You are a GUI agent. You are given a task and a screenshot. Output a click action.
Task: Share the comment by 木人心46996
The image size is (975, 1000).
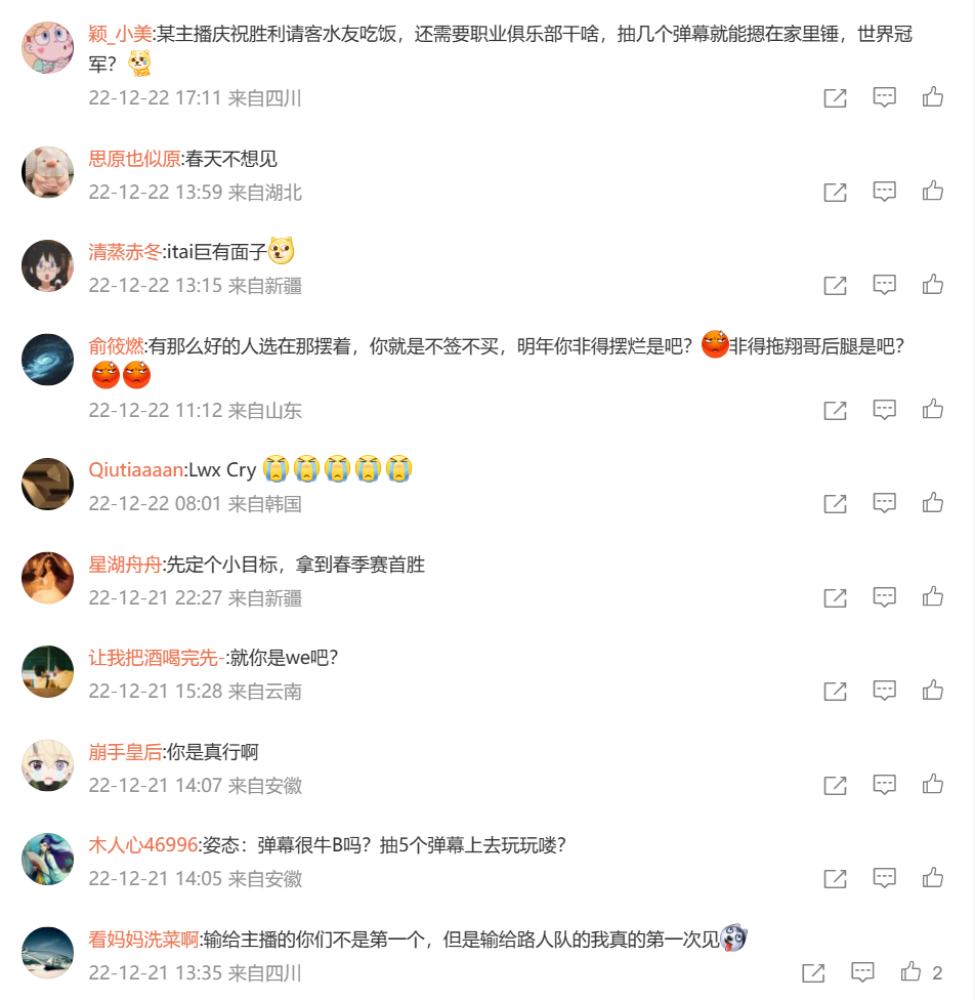point(835,879)
